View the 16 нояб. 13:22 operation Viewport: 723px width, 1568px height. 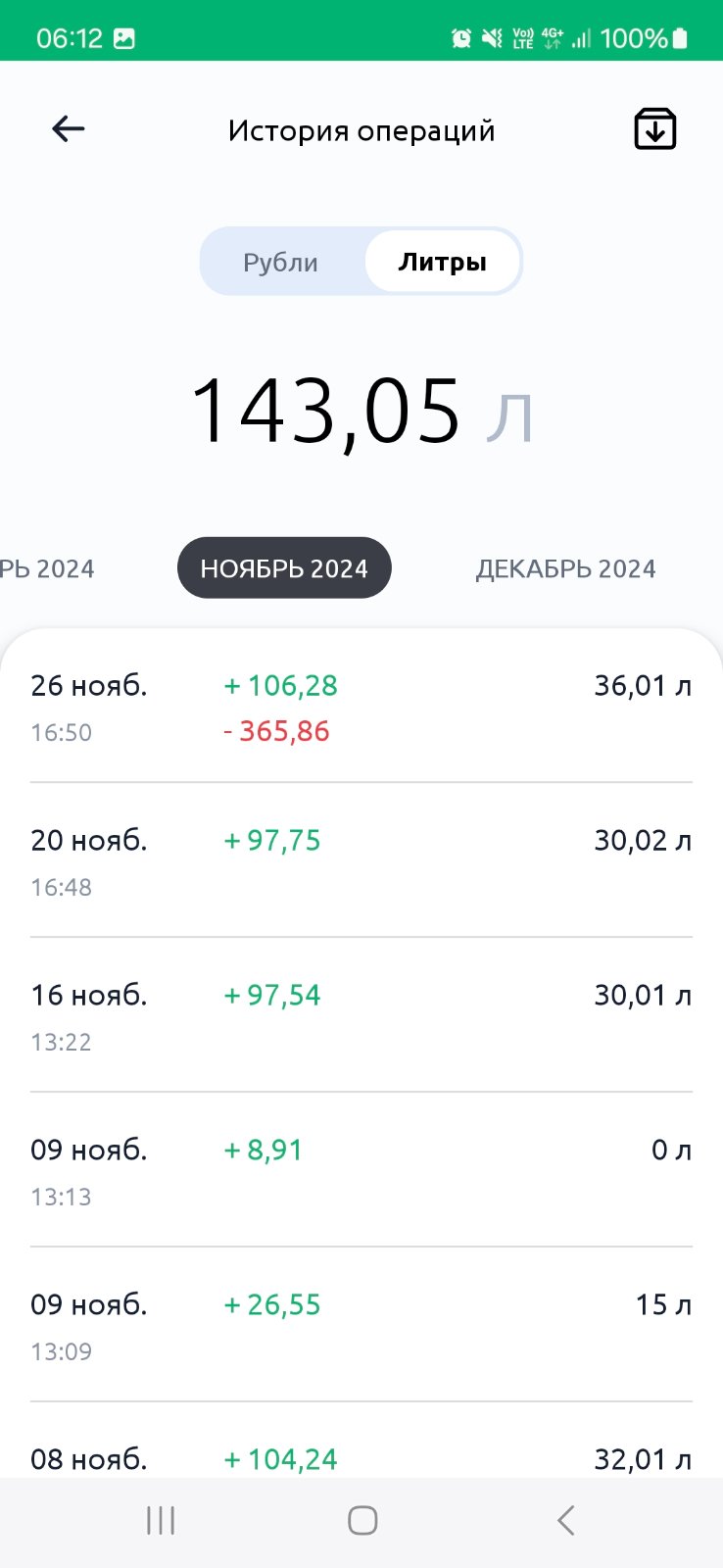(361, 1016)
